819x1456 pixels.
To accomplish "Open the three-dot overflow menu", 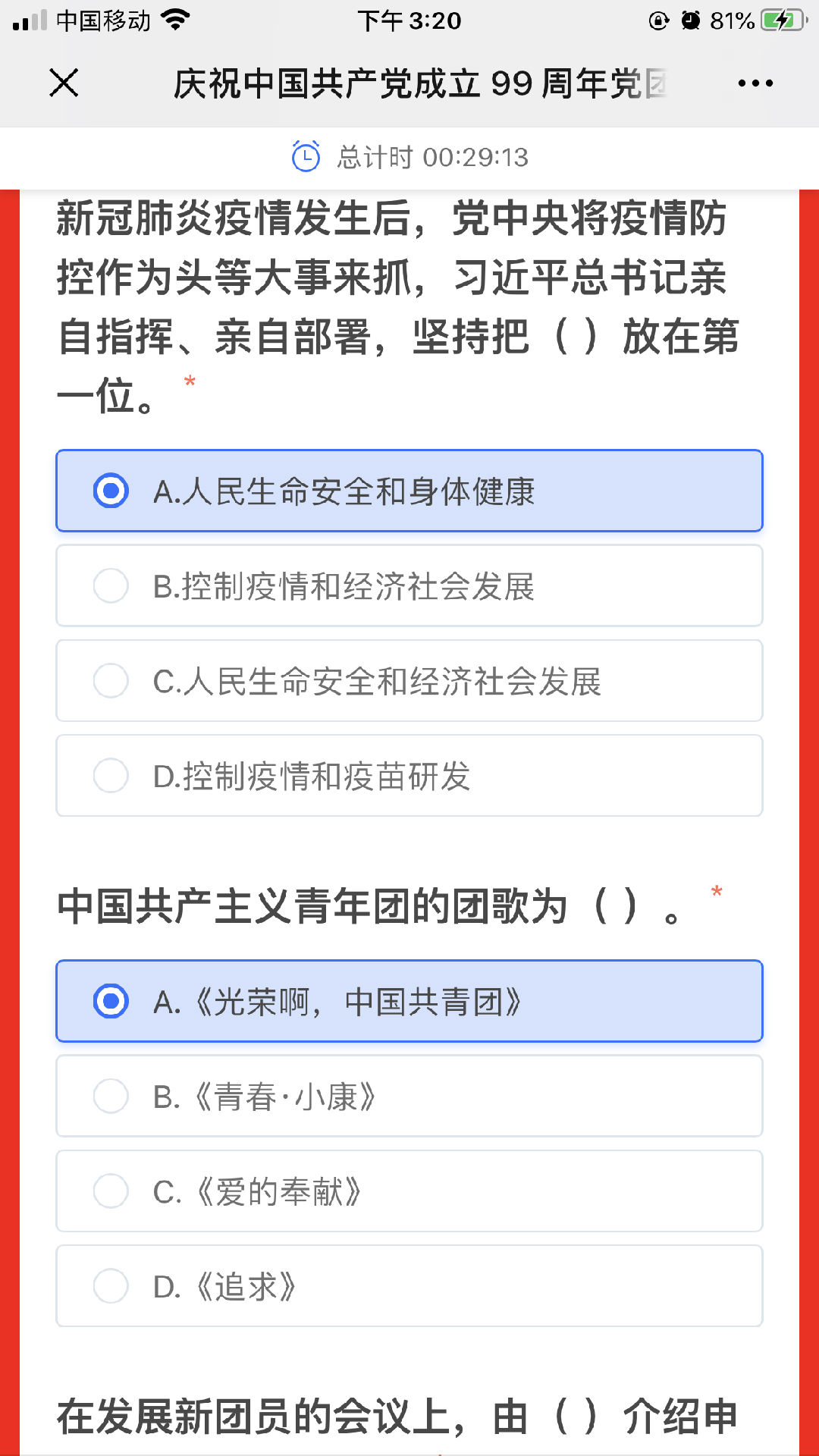I will point(755,83).
